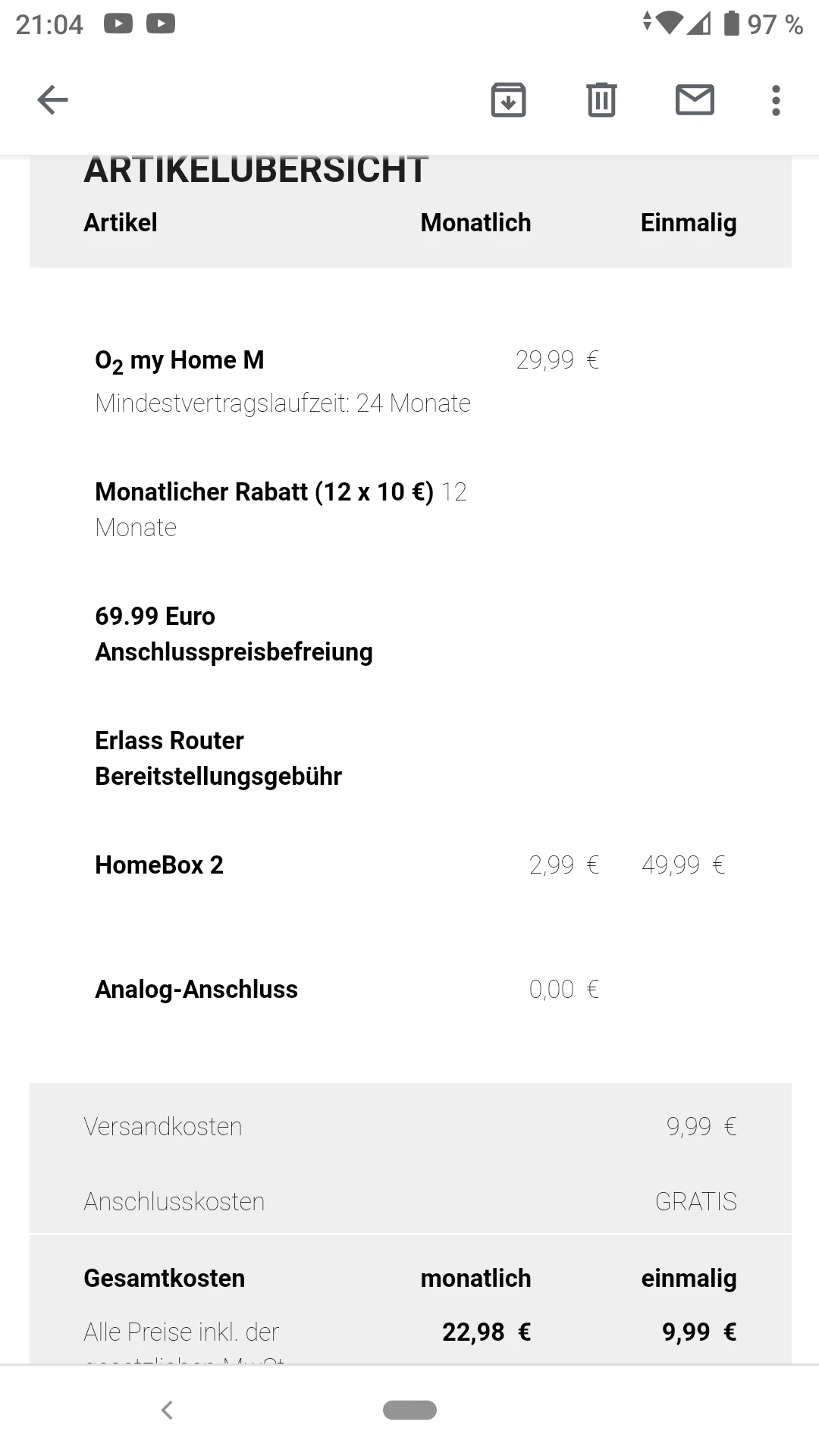Tap the system back button
819x1456 pixels.
[x=168, y=1410]
